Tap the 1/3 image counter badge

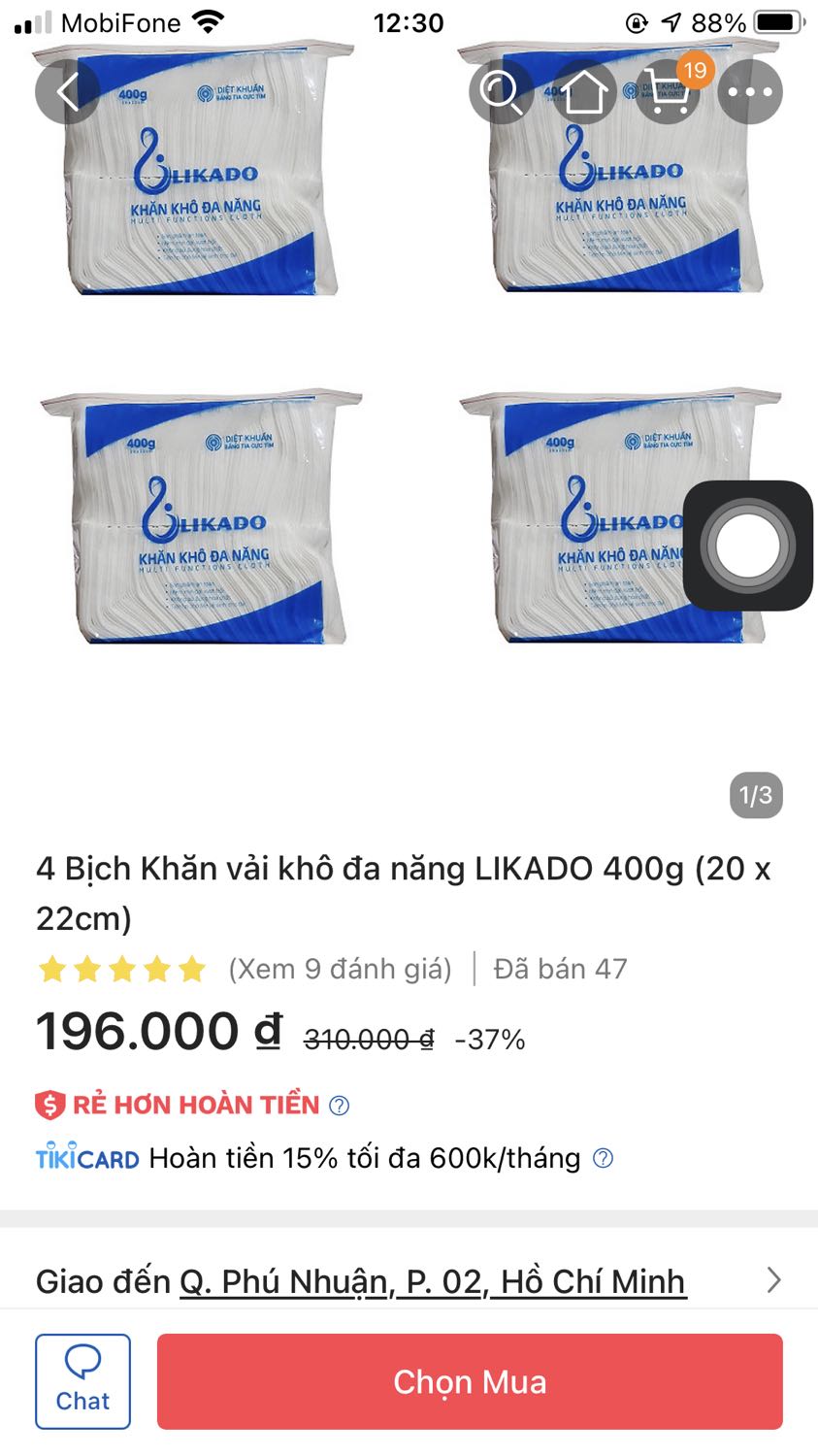pos(756,796)
